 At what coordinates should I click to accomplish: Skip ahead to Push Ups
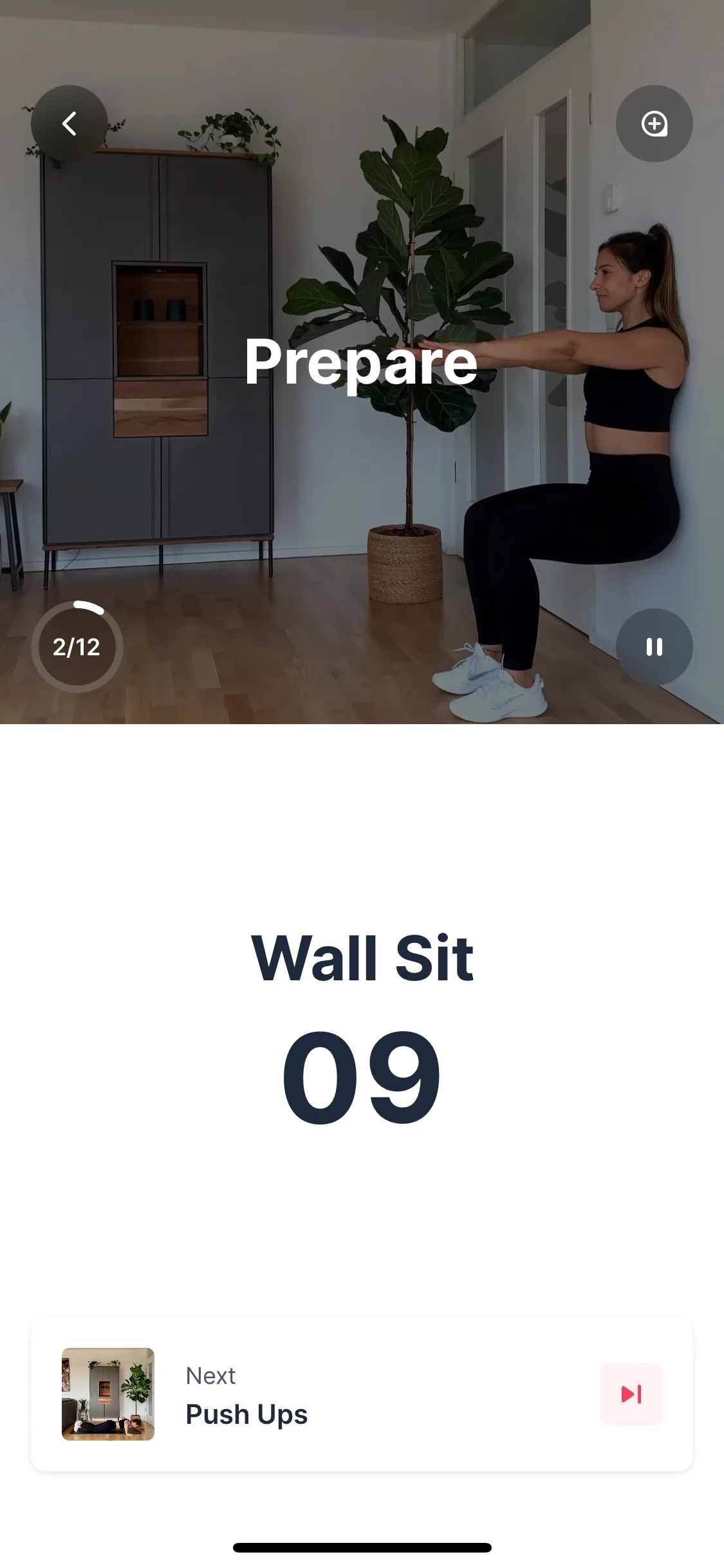click(x=631, y=1394)
